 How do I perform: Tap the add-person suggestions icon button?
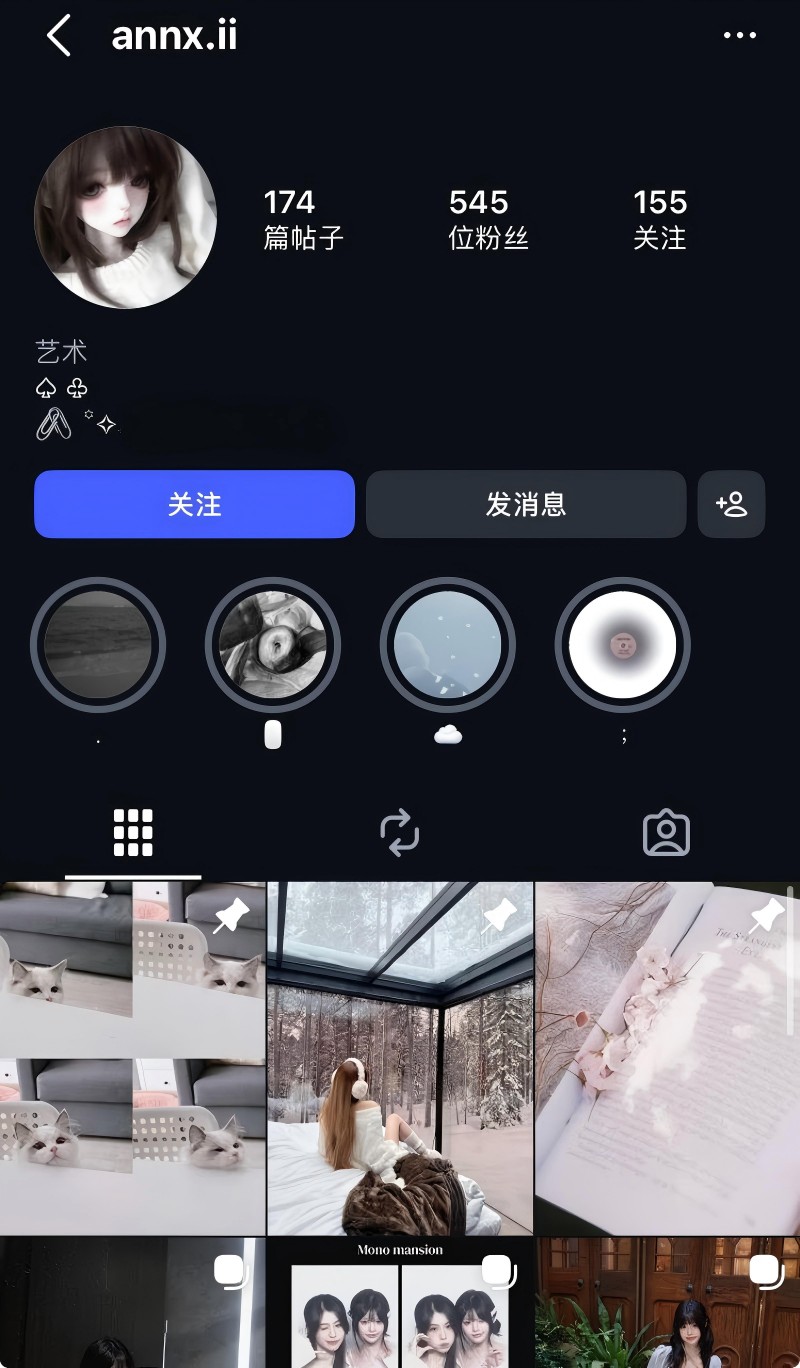click(731, 504)
